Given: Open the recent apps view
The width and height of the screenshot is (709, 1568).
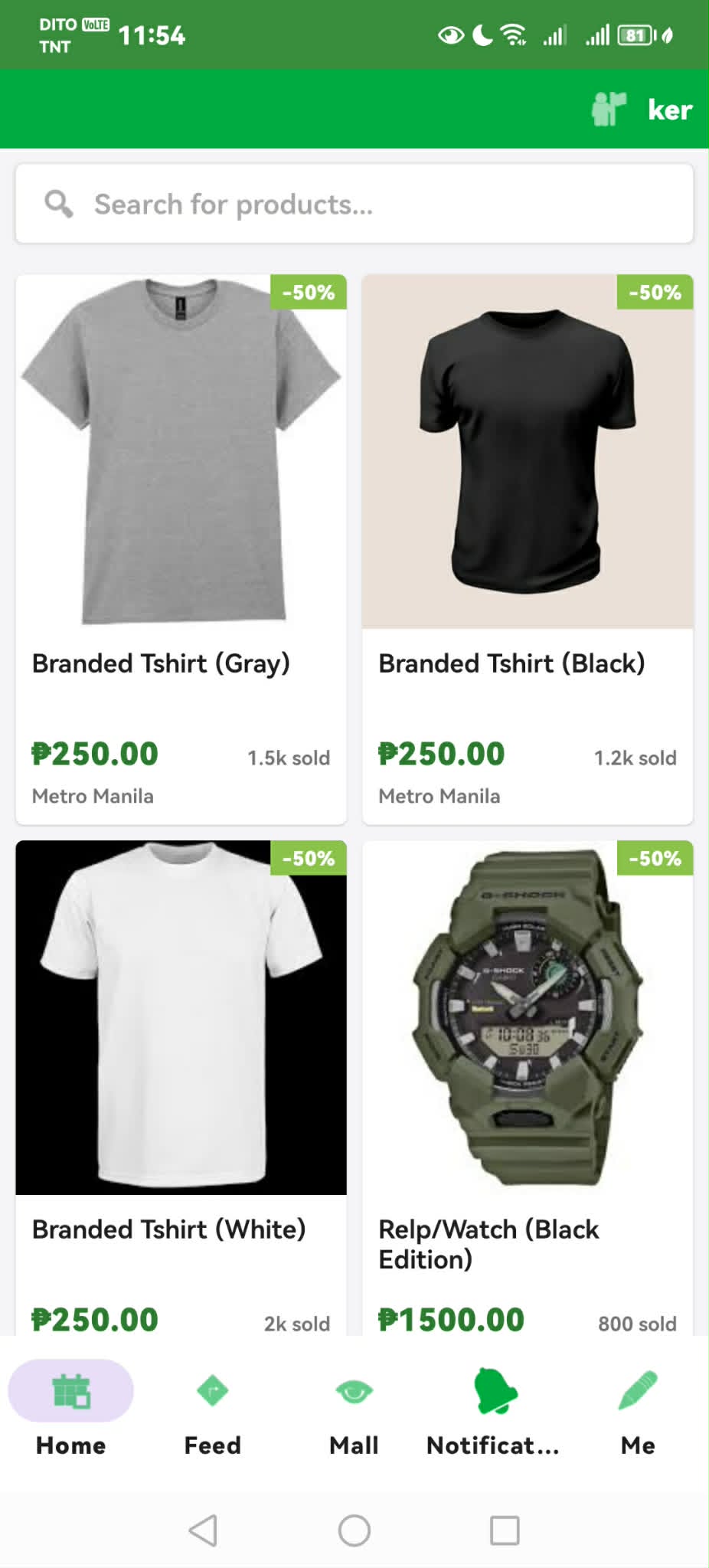Looking at the screenshot, I should tap(505, 1530).
